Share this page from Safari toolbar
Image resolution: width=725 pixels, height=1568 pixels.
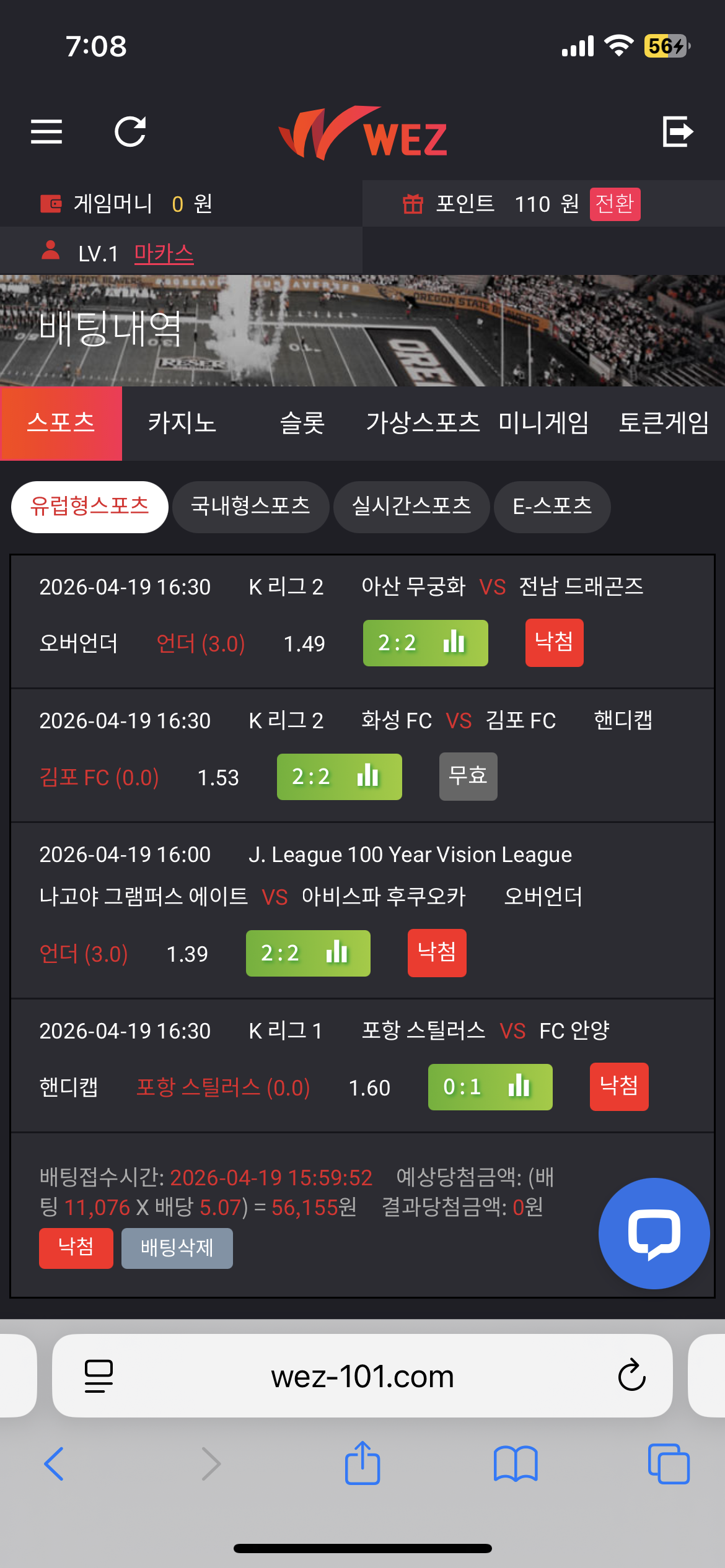click(362, 1464)
